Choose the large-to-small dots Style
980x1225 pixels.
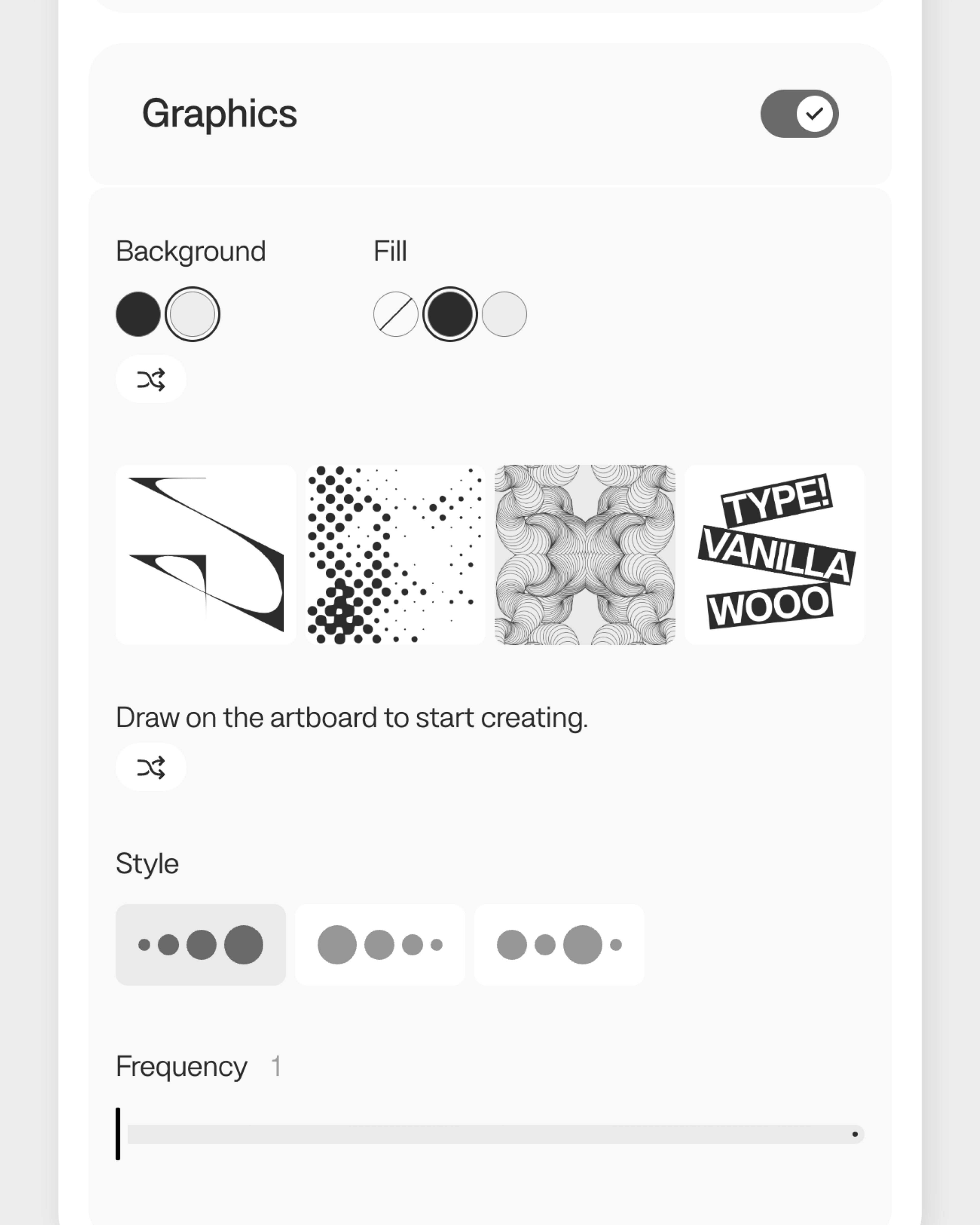(379, 944)
